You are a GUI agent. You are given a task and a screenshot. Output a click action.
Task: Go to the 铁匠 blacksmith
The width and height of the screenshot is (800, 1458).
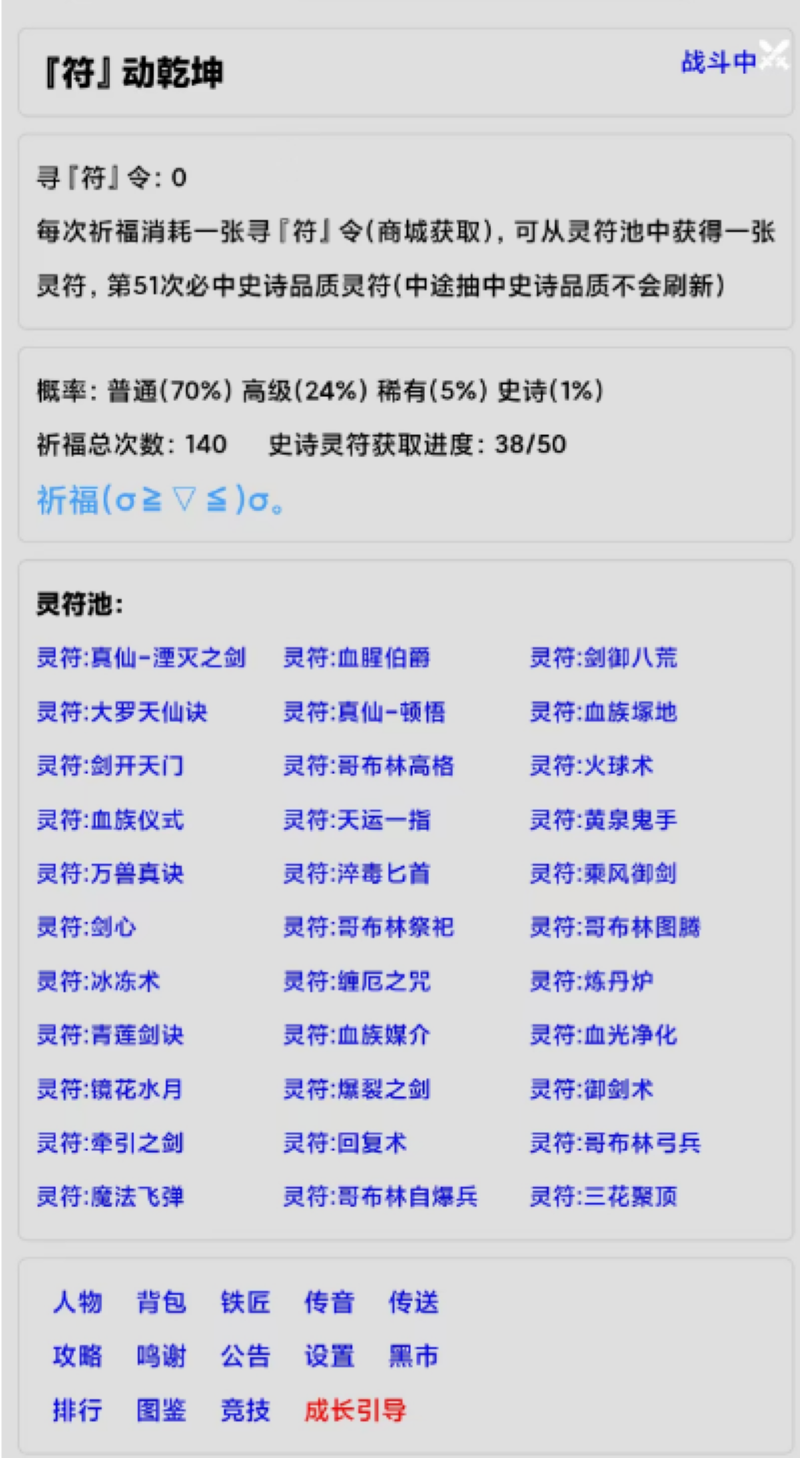[x=245, y=1303]
